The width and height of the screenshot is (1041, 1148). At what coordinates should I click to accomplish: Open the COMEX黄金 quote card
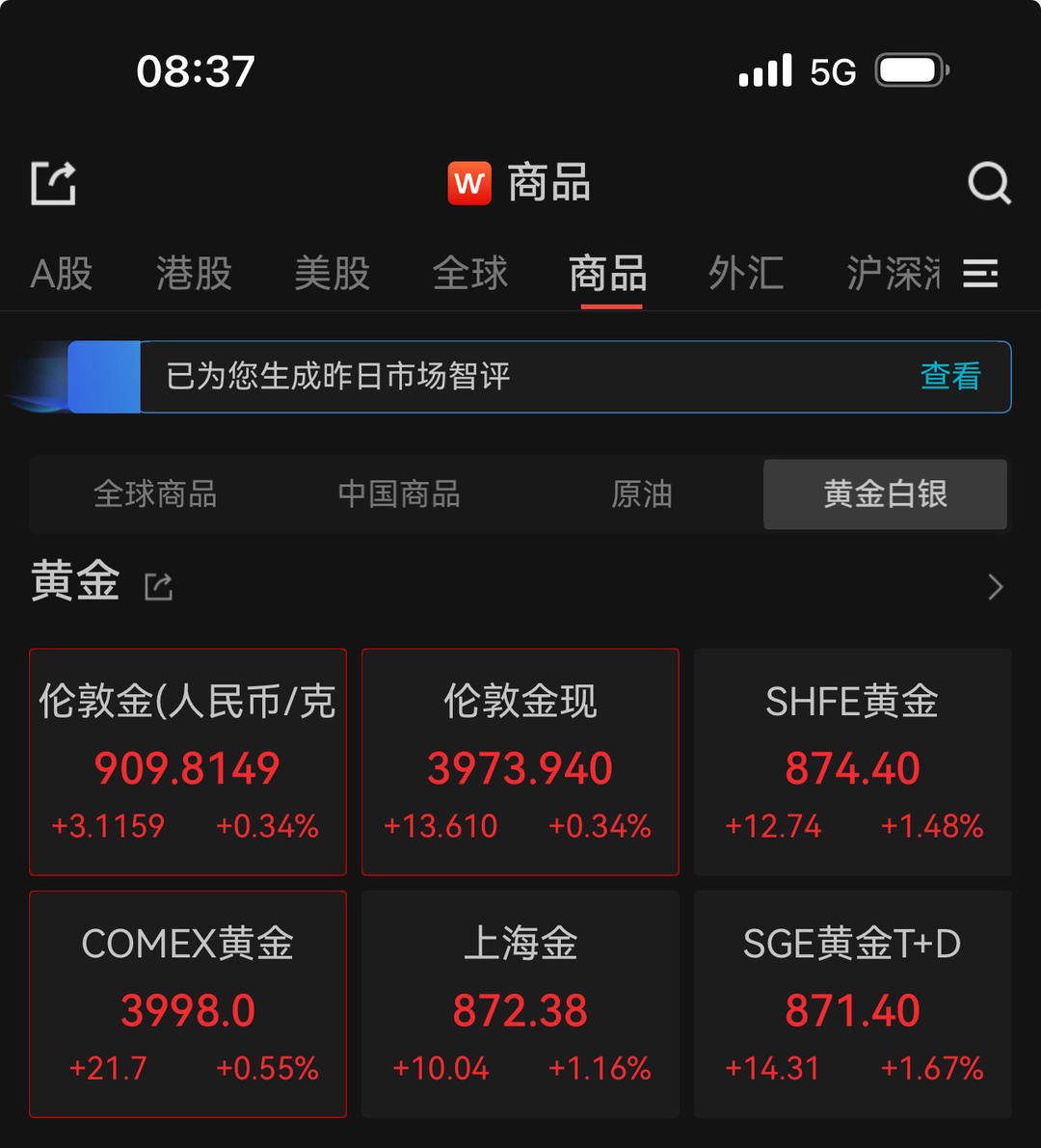click(188, 1003)
